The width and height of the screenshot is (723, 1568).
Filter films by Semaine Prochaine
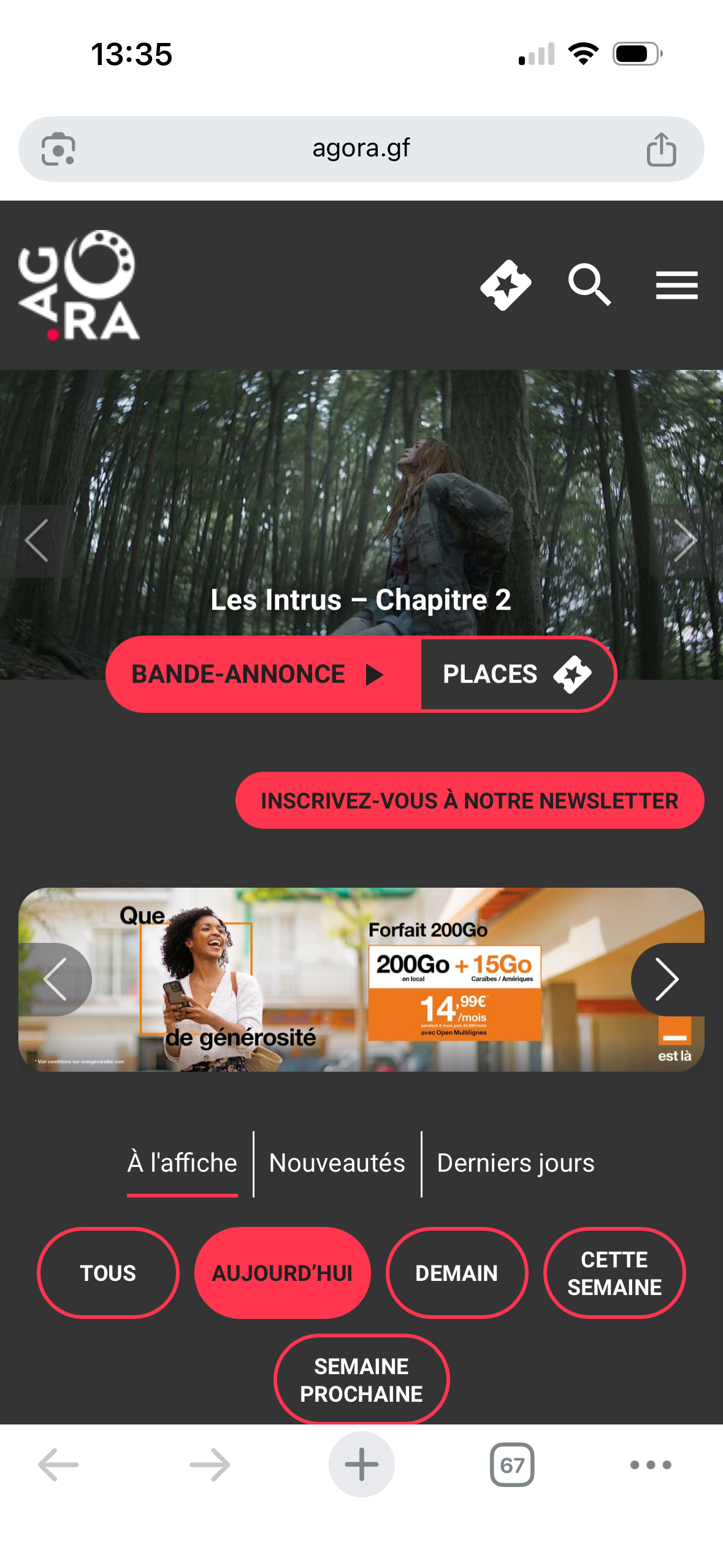coord(361,1380)
